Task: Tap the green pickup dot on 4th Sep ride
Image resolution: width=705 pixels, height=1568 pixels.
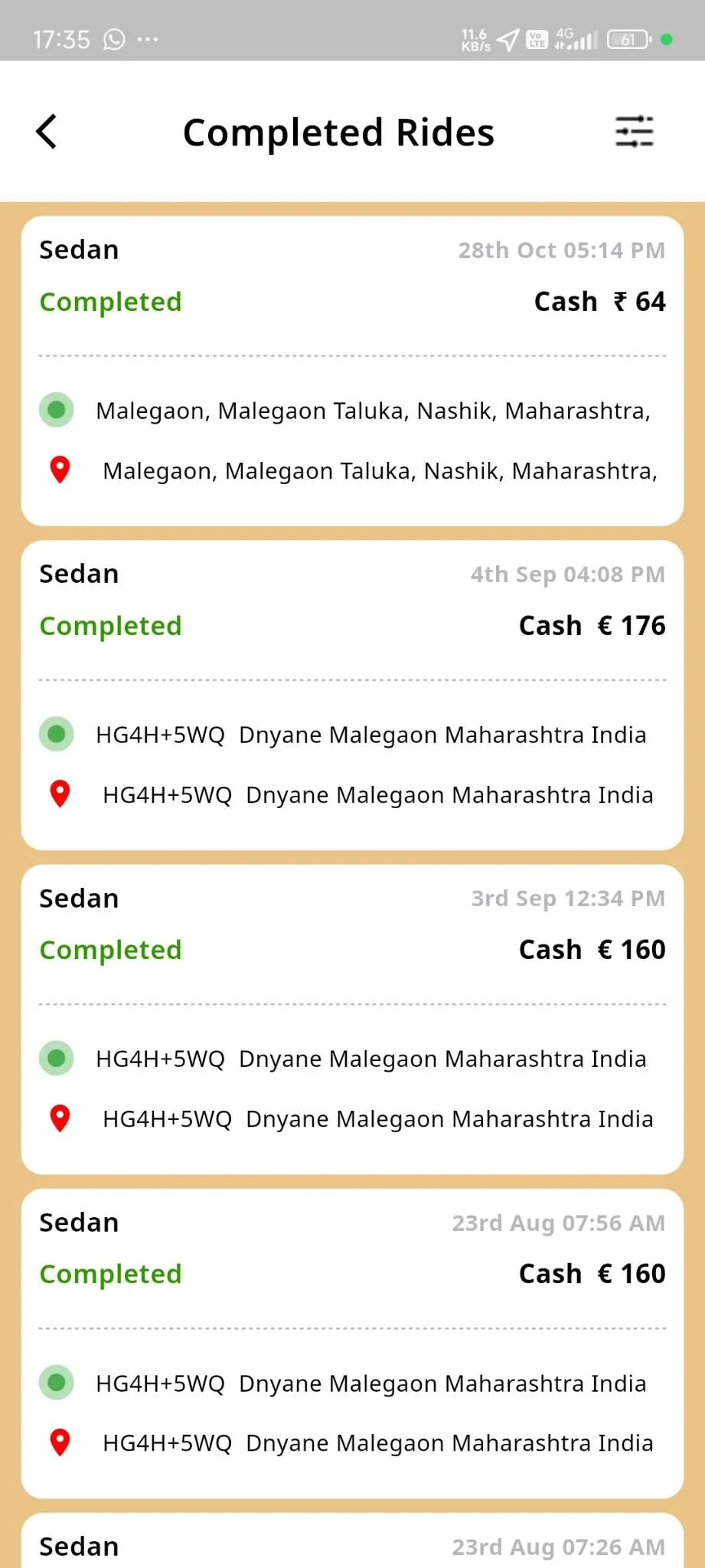Action: [56, 734]
